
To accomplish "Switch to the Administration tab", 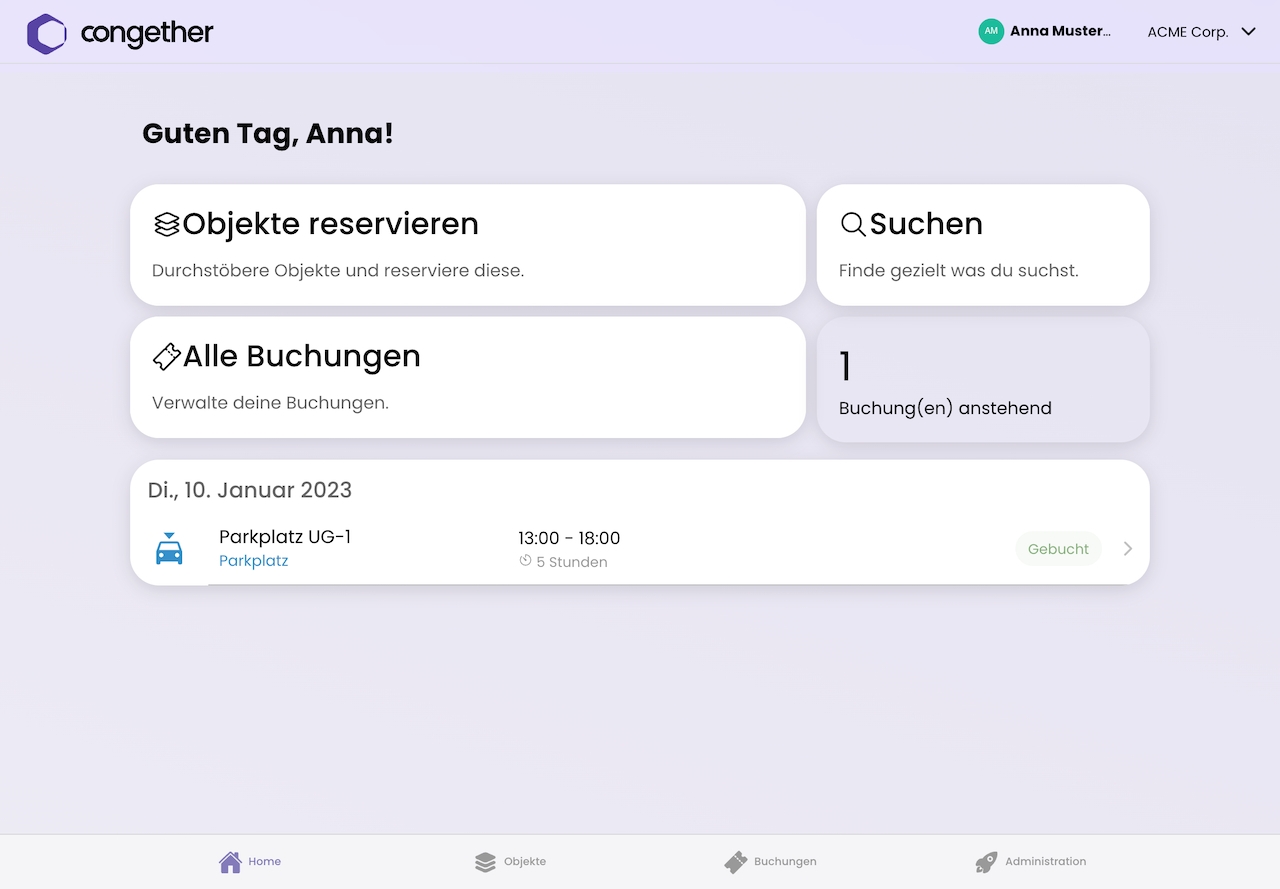I will tap(1030, 861).
